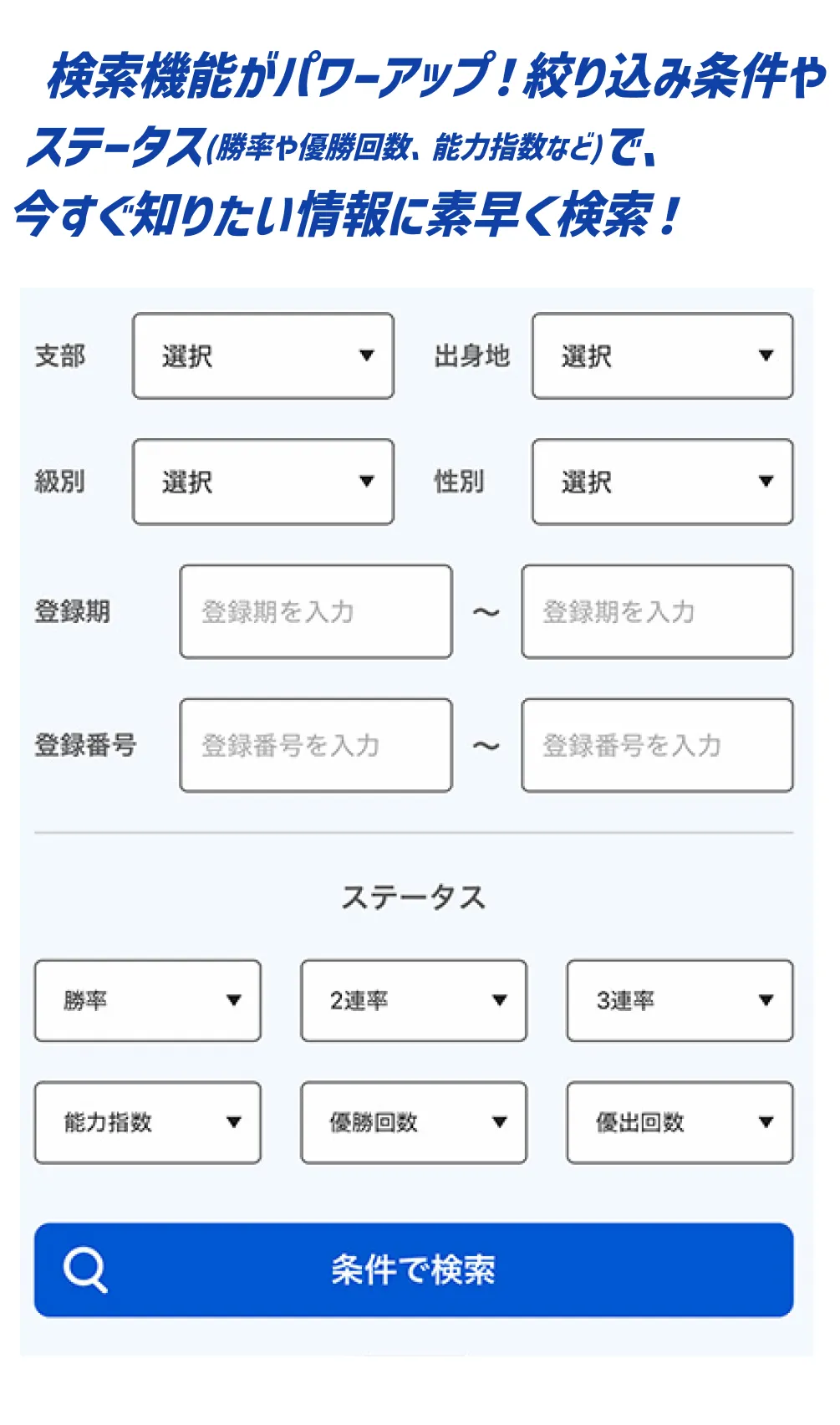Open the 優勝回数 dropdown
Screen dimensions: 840x1425
(x=415, y=1122)
